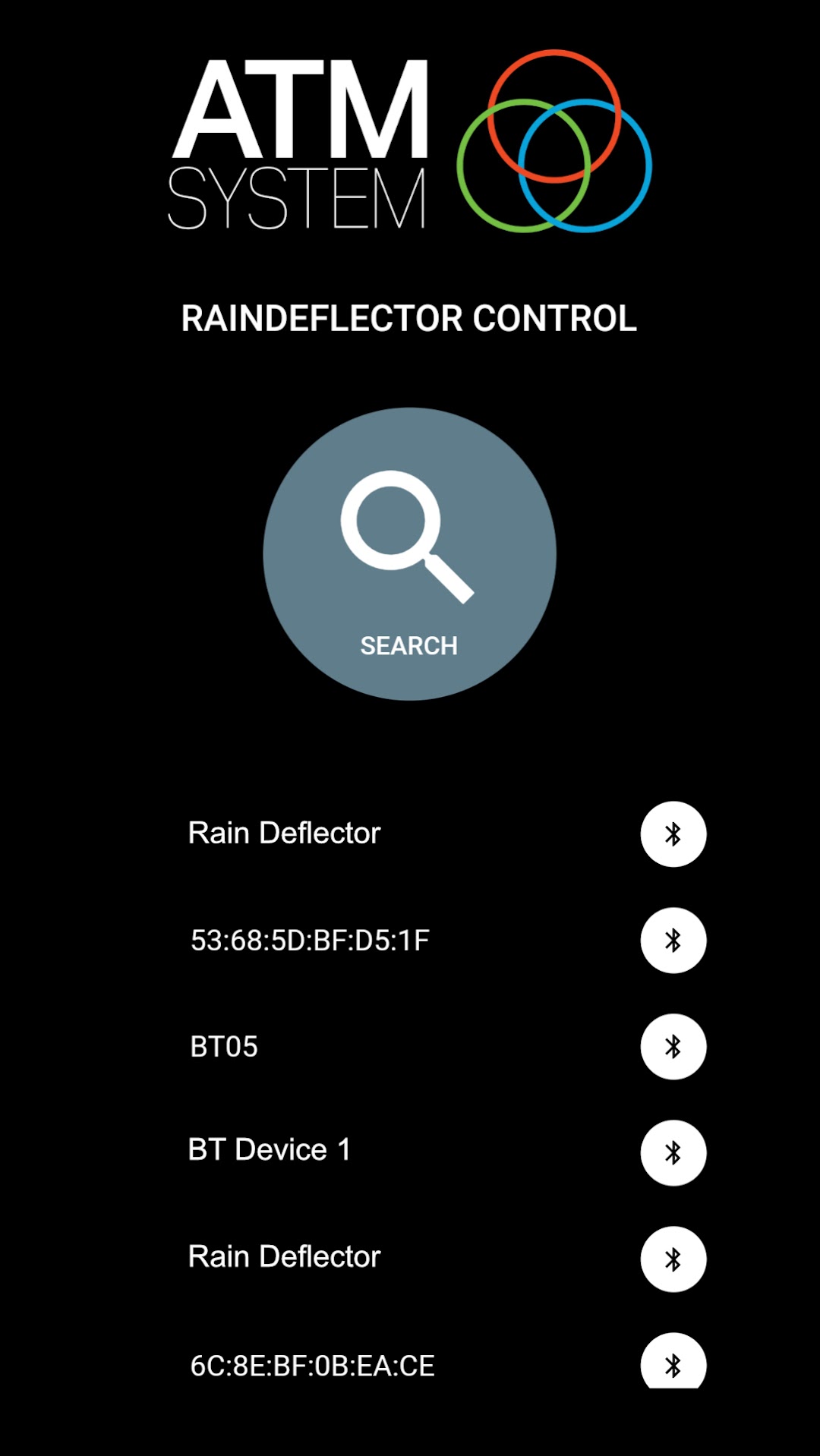Tap the Bluetooth icon beside BT05
The height and width of the screenshot is (1456, 820).
(673, 1047)
